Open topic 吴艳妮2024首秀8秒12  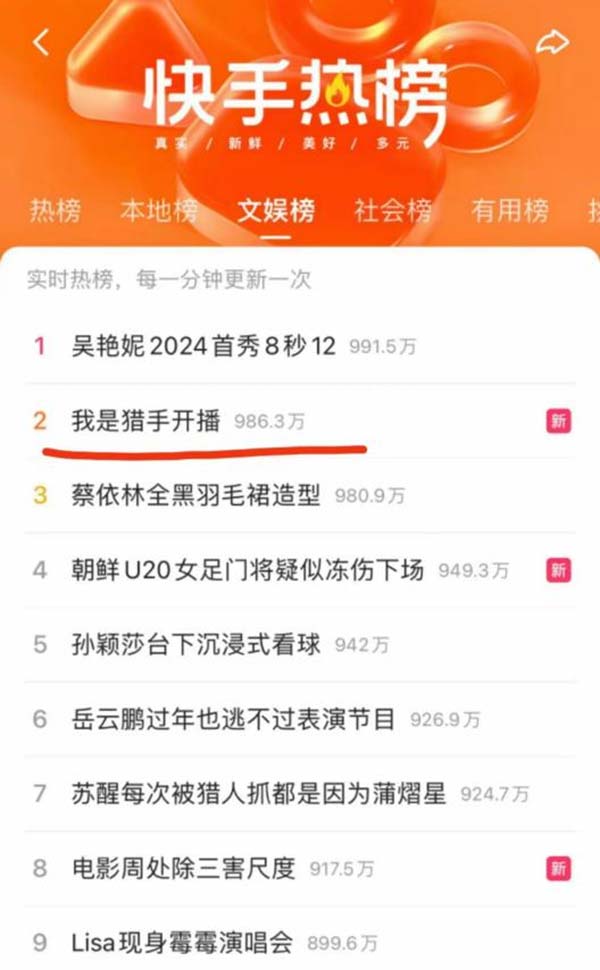(x=207, y=347)
